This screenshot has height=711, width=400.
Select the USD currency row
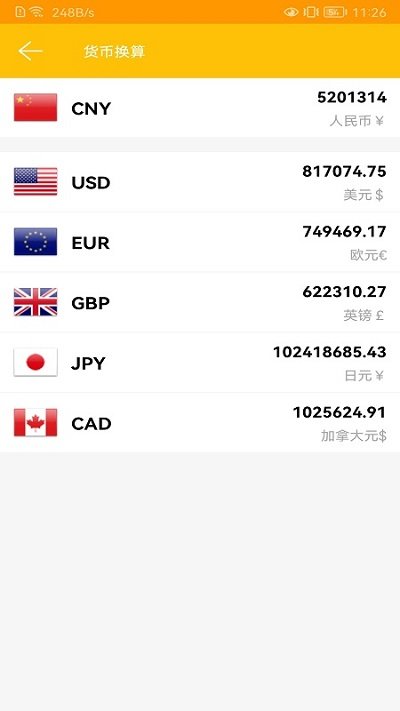pos(200,182)
